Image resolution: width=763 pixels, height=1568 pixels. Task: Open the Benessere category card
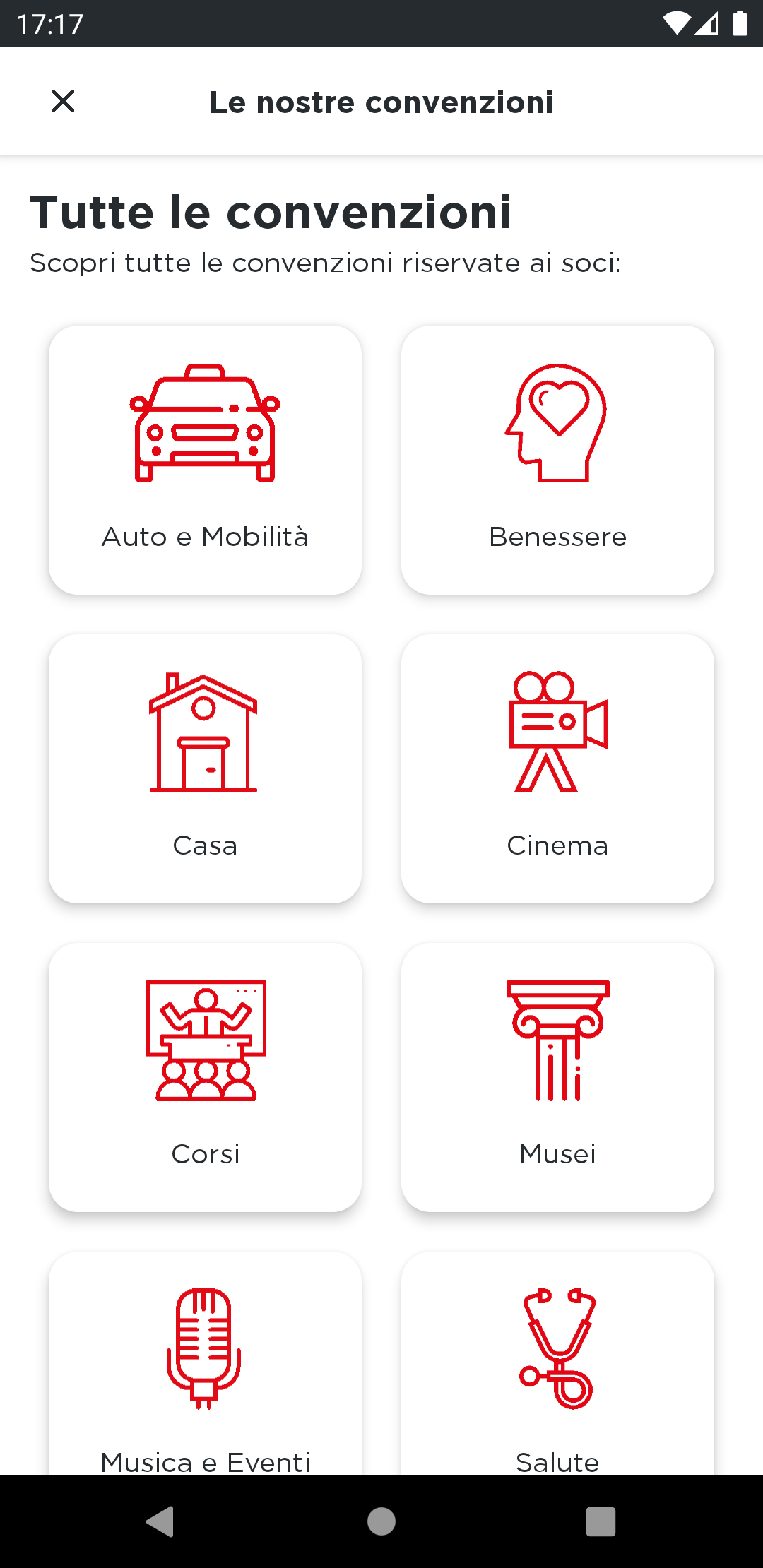[557, 460]
